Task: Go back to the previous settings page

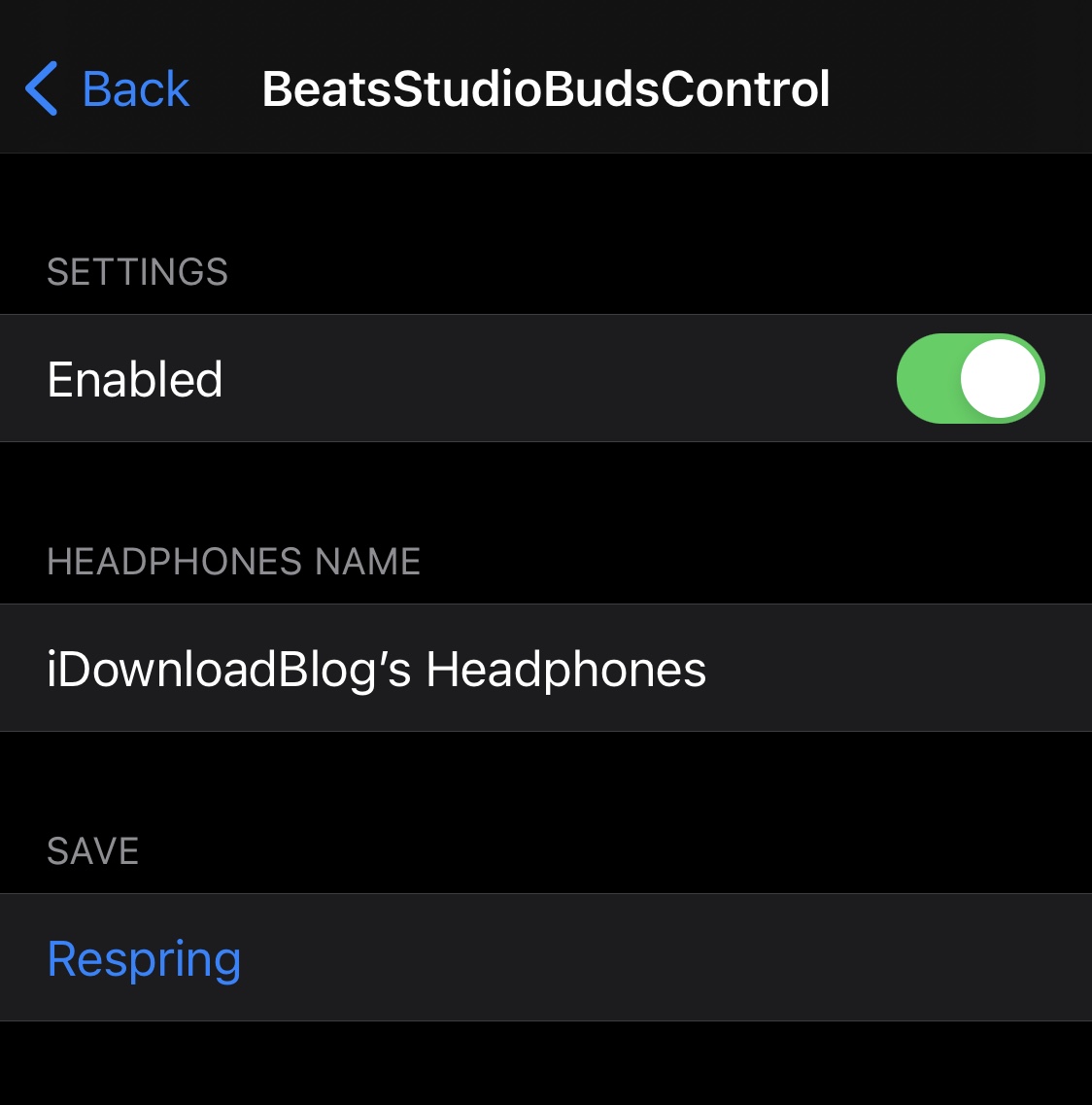Action: coord(108,89)
